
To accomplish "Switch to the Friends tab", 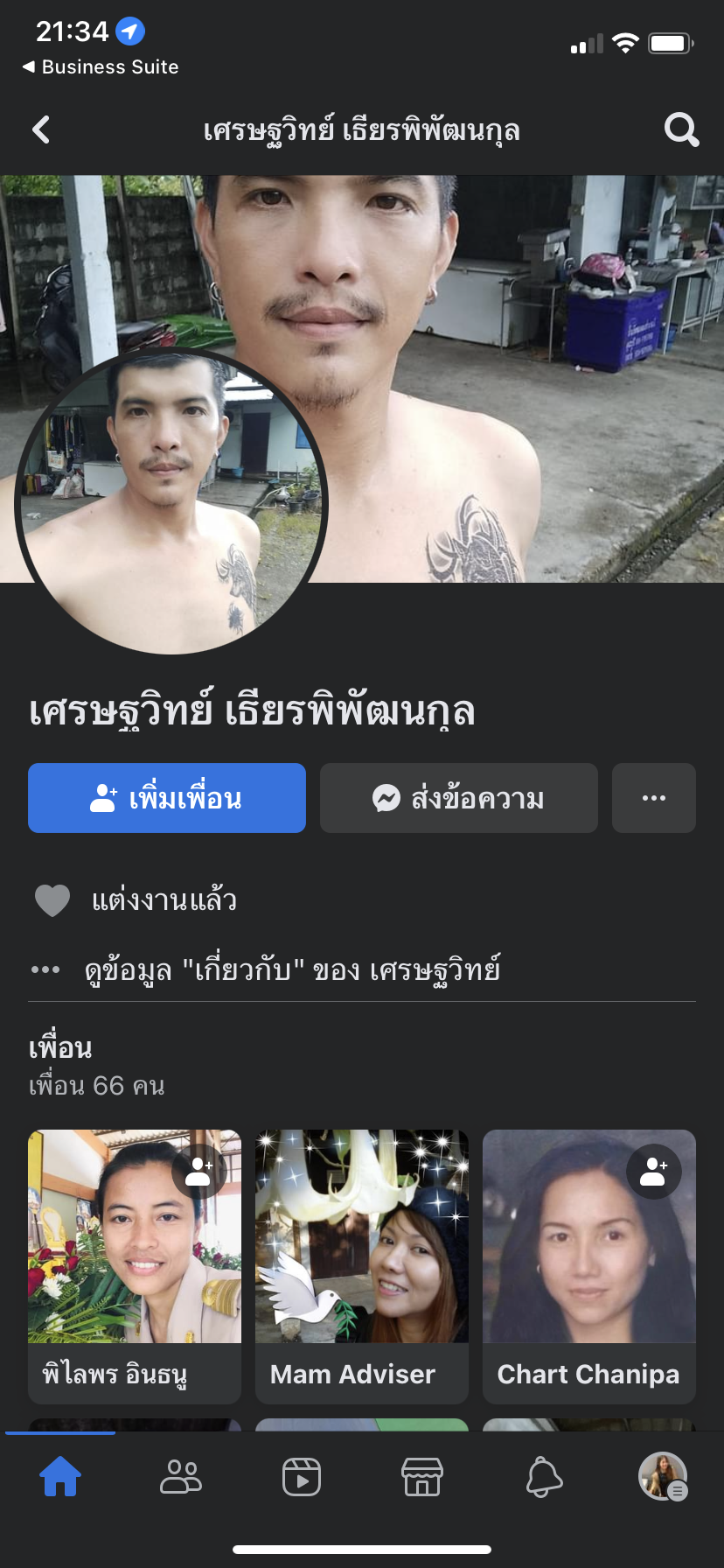I will (181, 1478).
